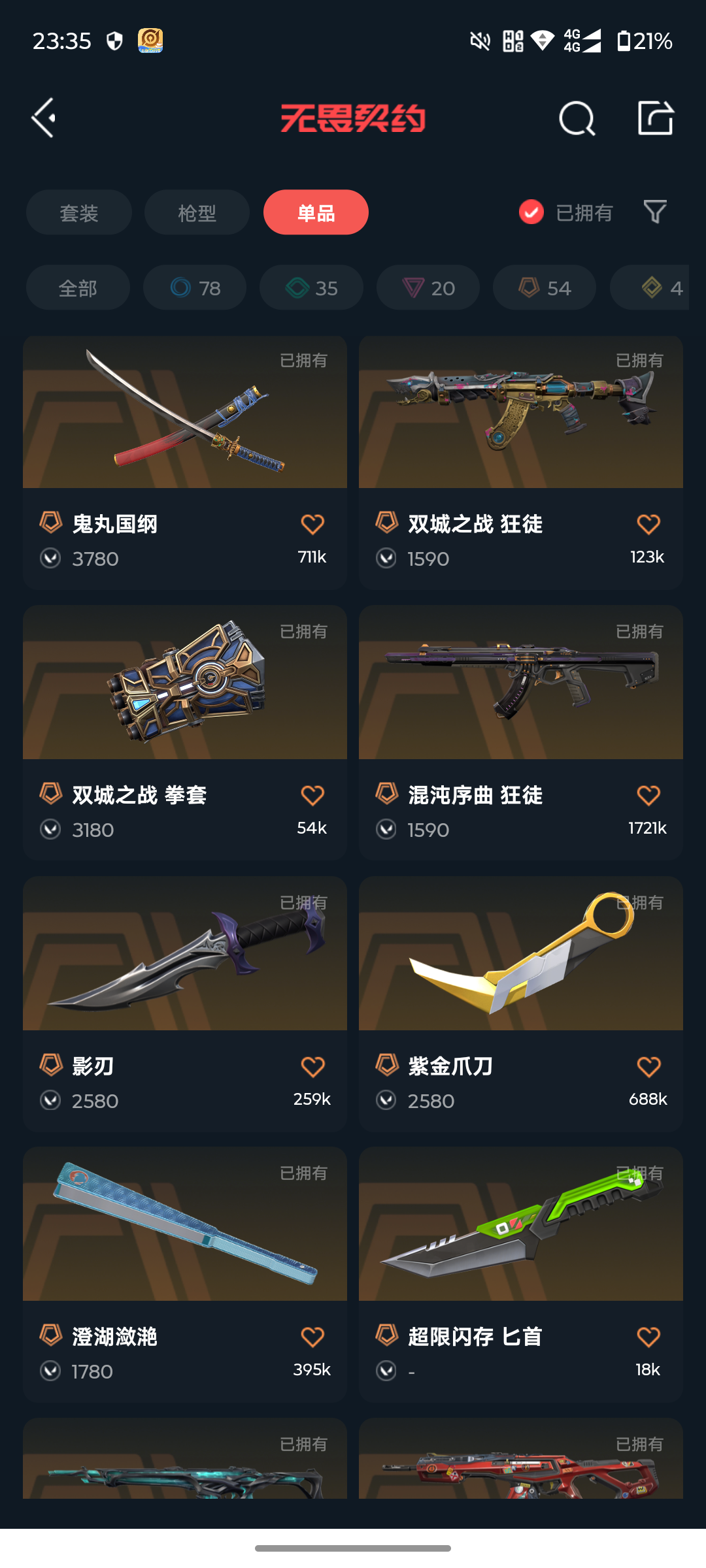Screen dimensions: 706x1568
Task: Tap the share icon in header
Action: point(655,118)
